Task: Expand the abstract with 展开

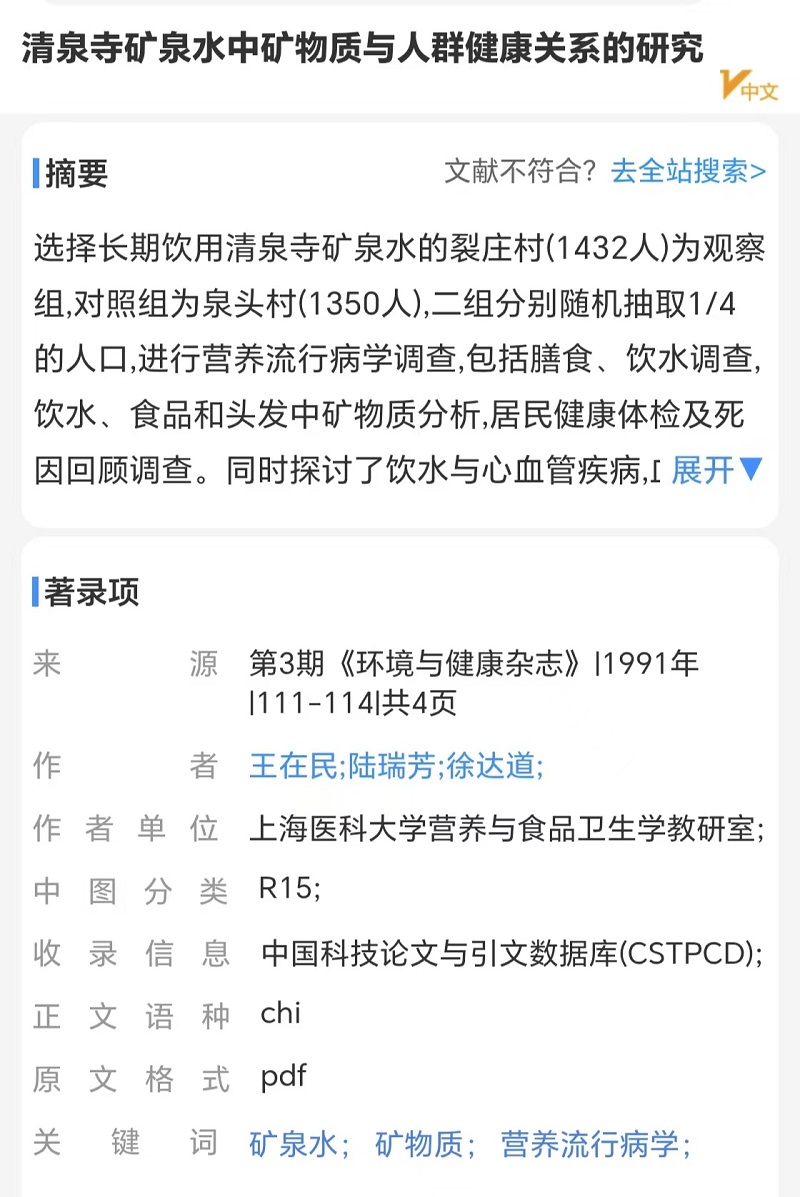Action: [716, 470]
